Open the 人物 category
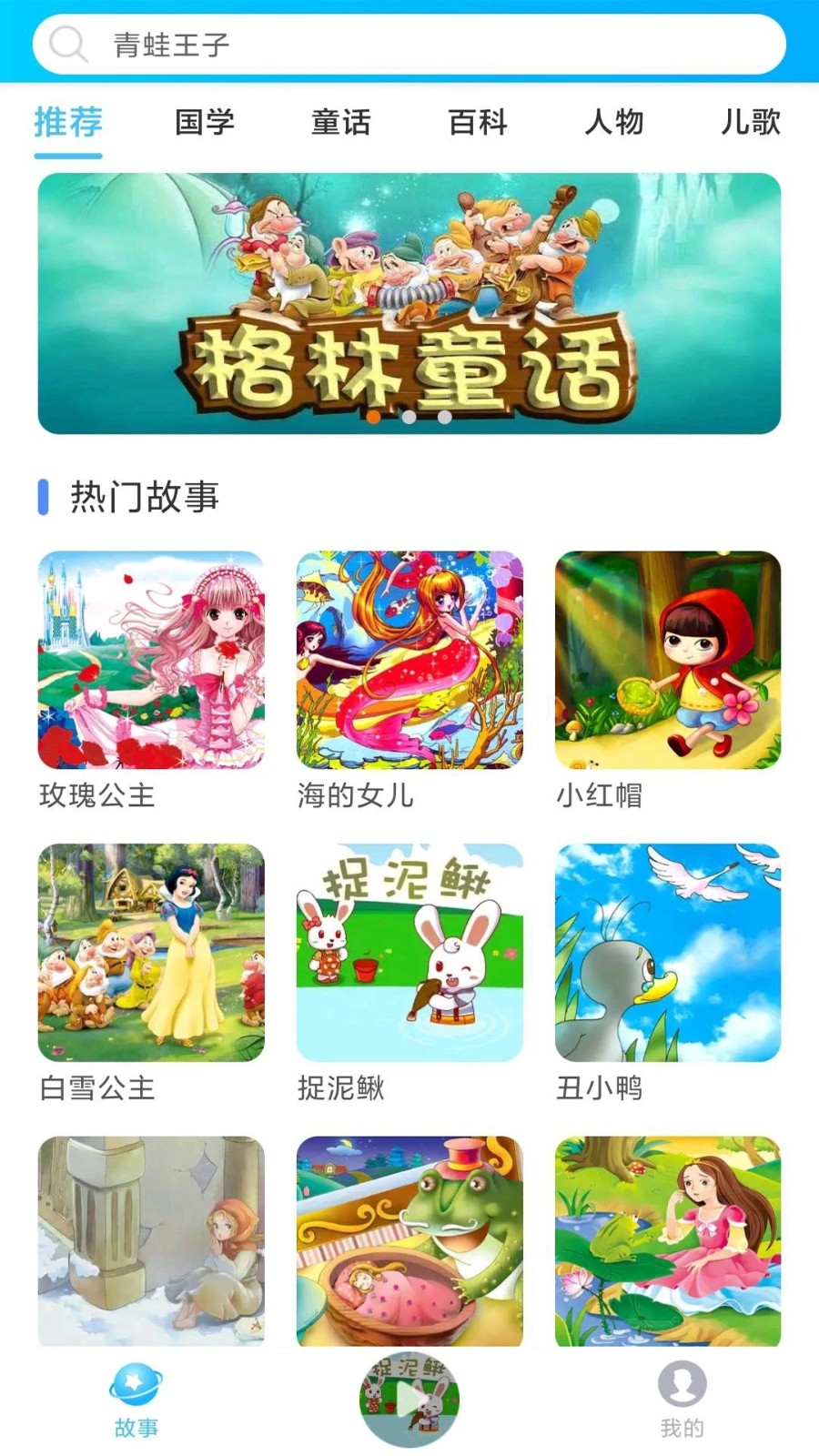 tap(615, 123)
